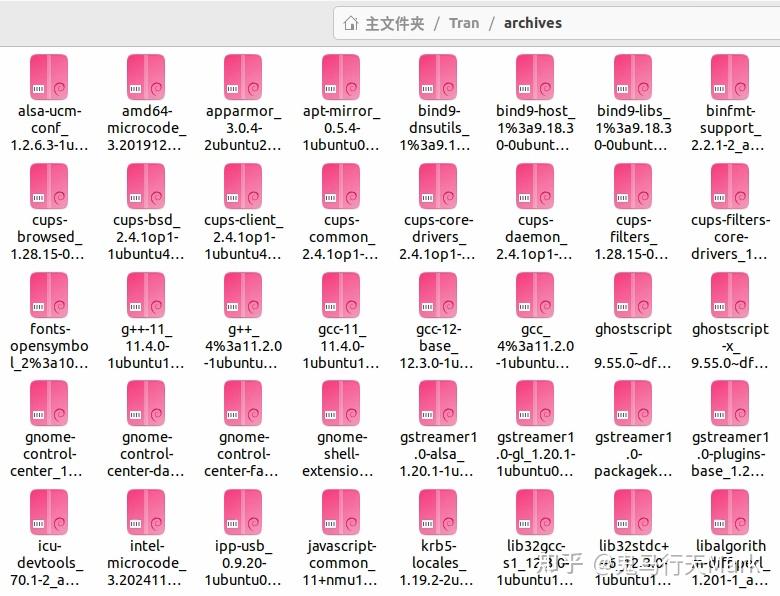Open the cups-client deb file
The image size is (780, 596).
point(243,186)
